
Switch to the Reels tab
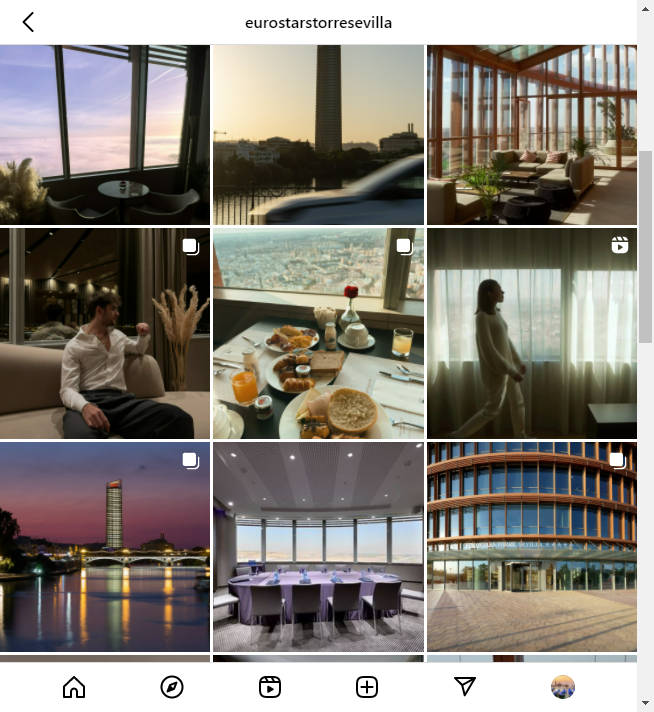click(269, 687)
